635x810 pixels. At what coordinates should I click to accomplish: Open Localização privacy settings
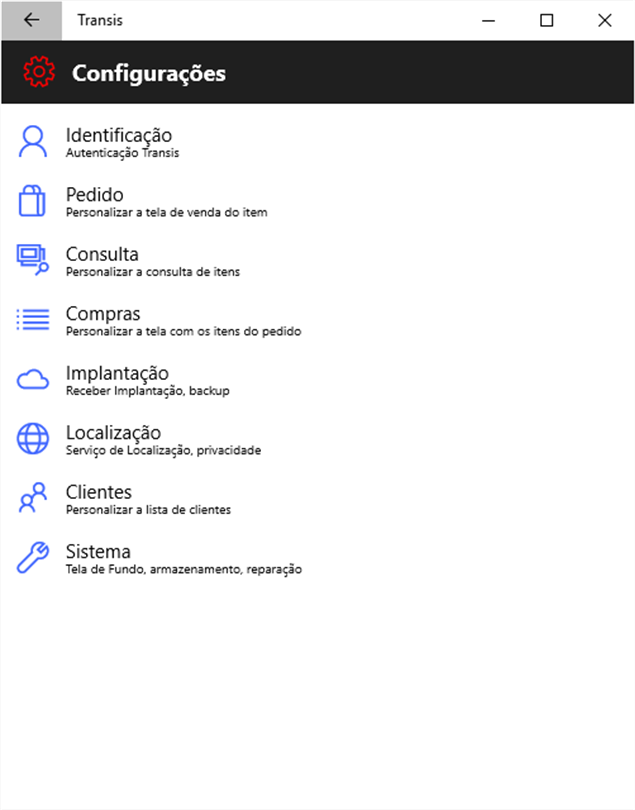tap(113, 439)
